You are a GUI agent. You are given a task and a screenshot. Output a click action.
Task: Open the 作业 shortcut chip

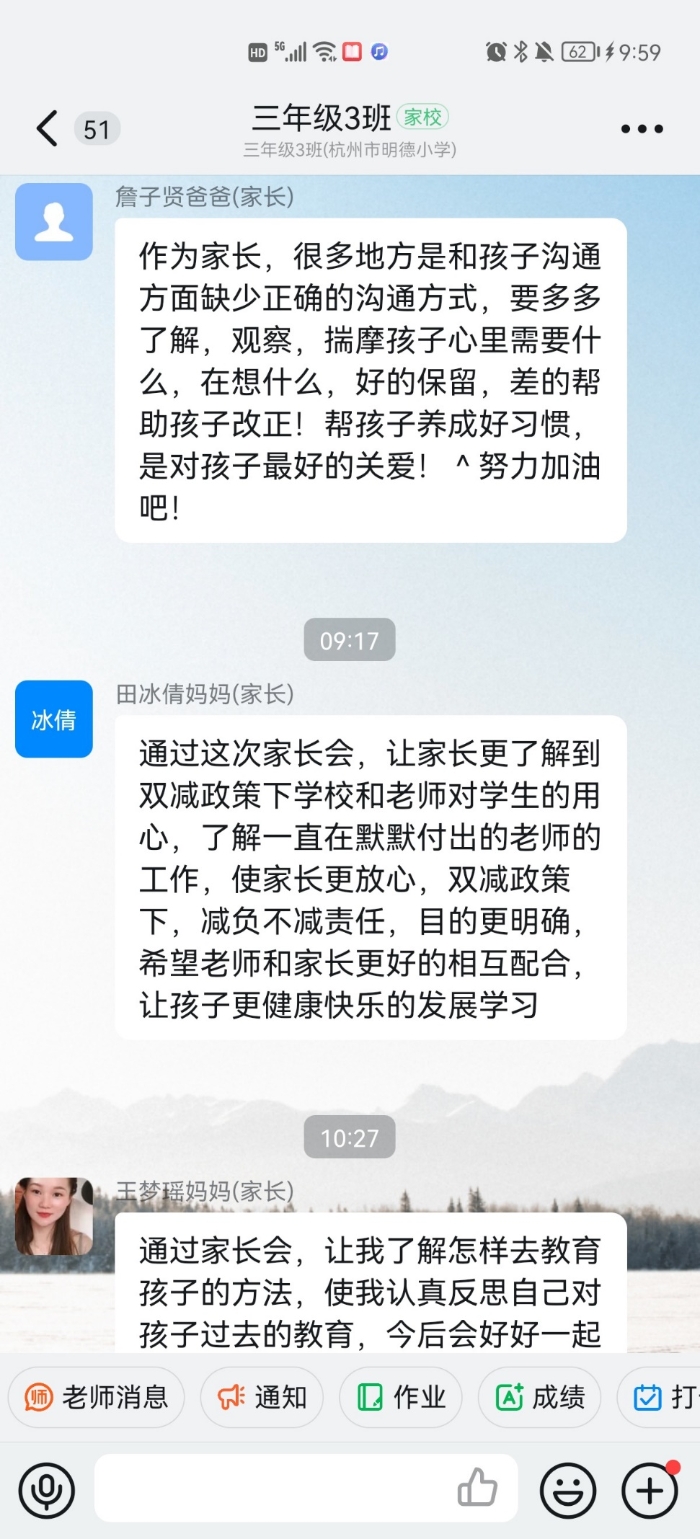pos(400,1397)
